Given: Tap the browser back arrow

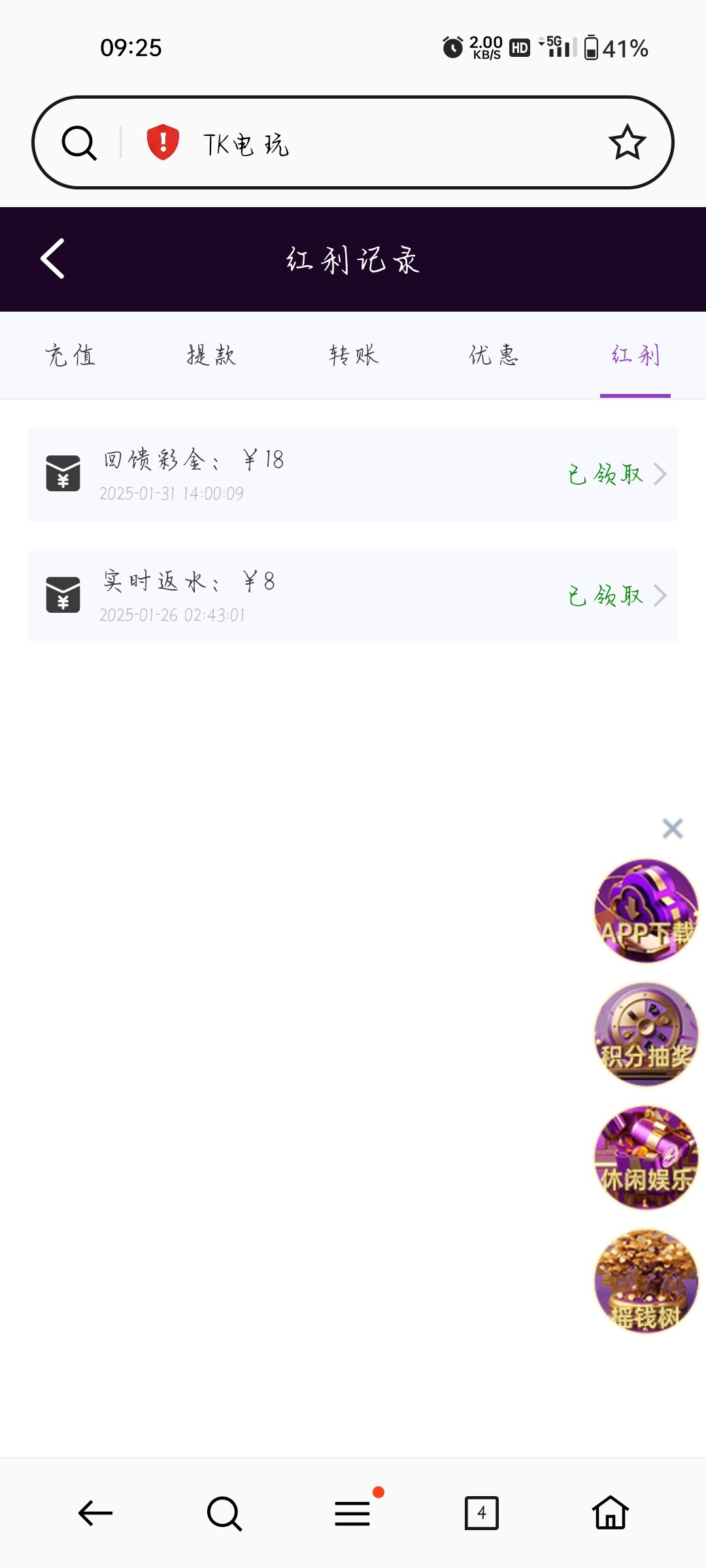Looking at the screenshot, I should coord(95,1513).
